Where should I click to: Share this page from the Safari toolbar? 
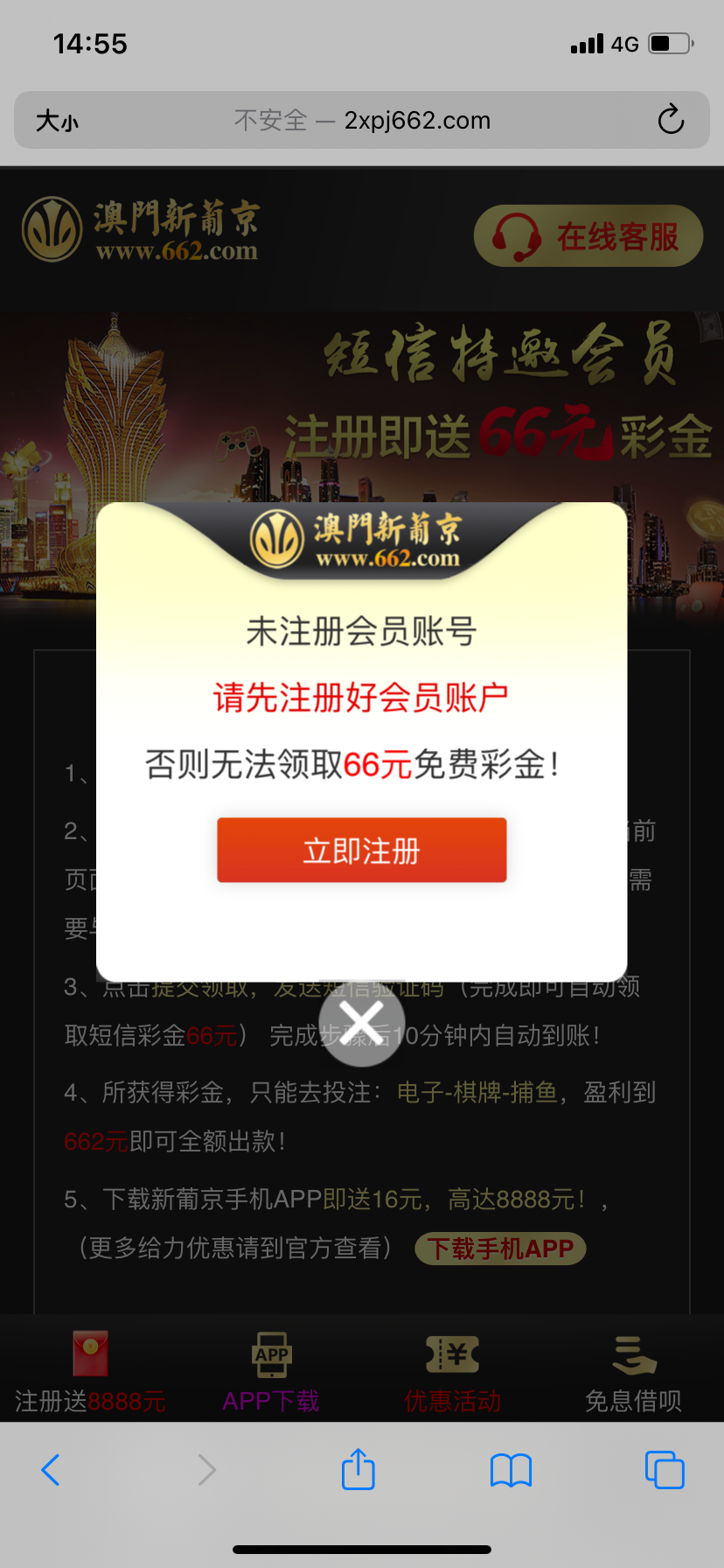(359, 1469)
